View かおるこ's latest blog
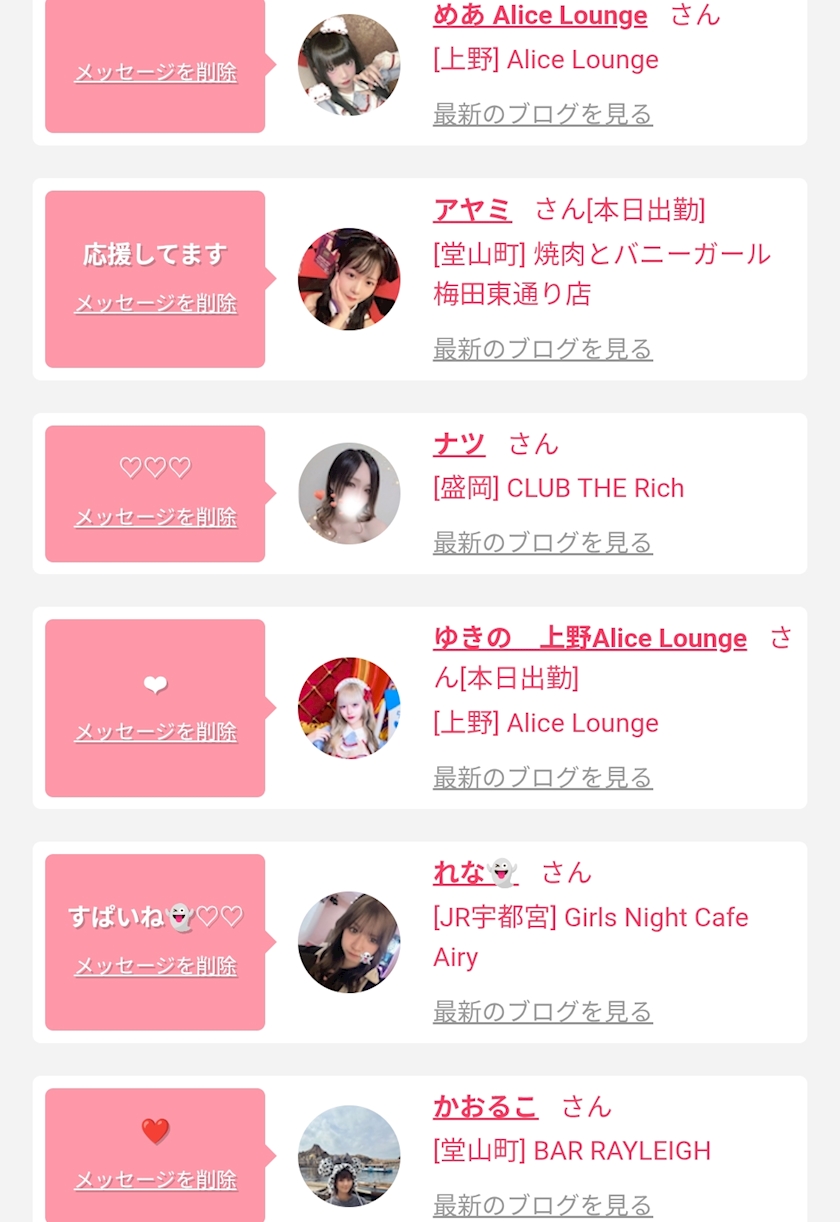This screenshot has height=1222, width=840. coord(543,1206)
